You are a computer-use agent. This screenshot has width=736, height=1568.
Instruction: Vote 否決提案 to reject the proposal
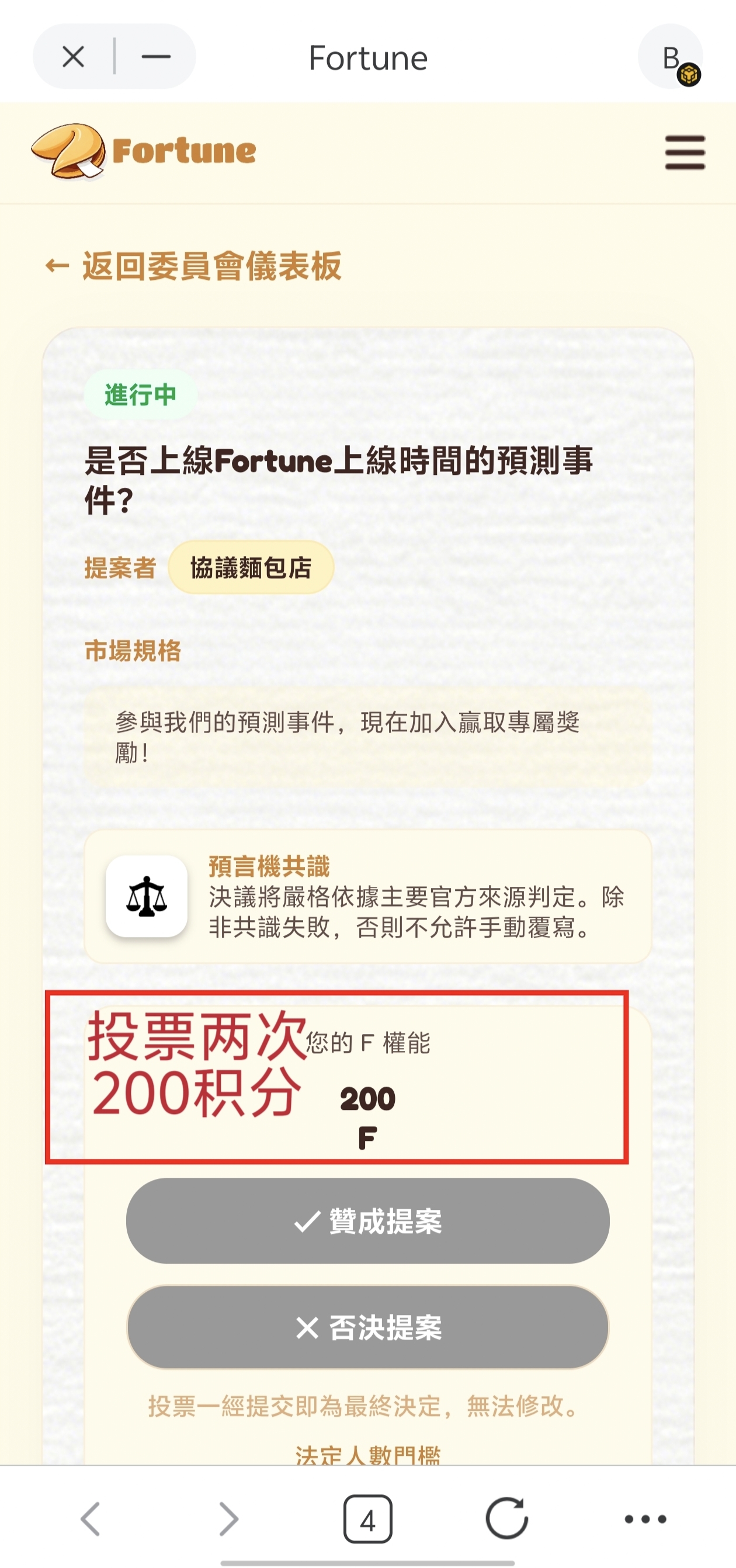coord(367,1327)
